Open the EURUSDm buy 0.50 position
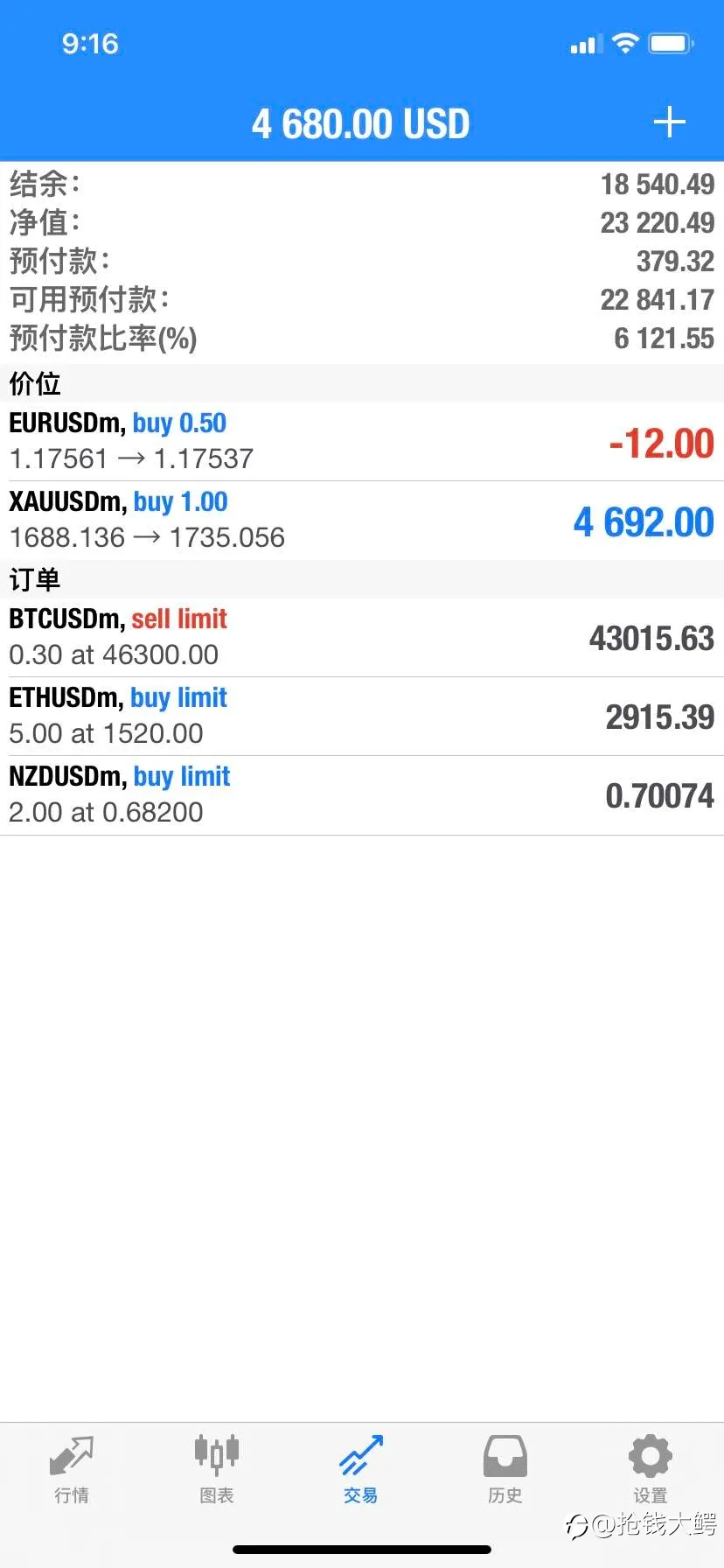Image resolution: width=724 pixels, height=1568 pixels. pyautogui.click(x=362, y=441)
